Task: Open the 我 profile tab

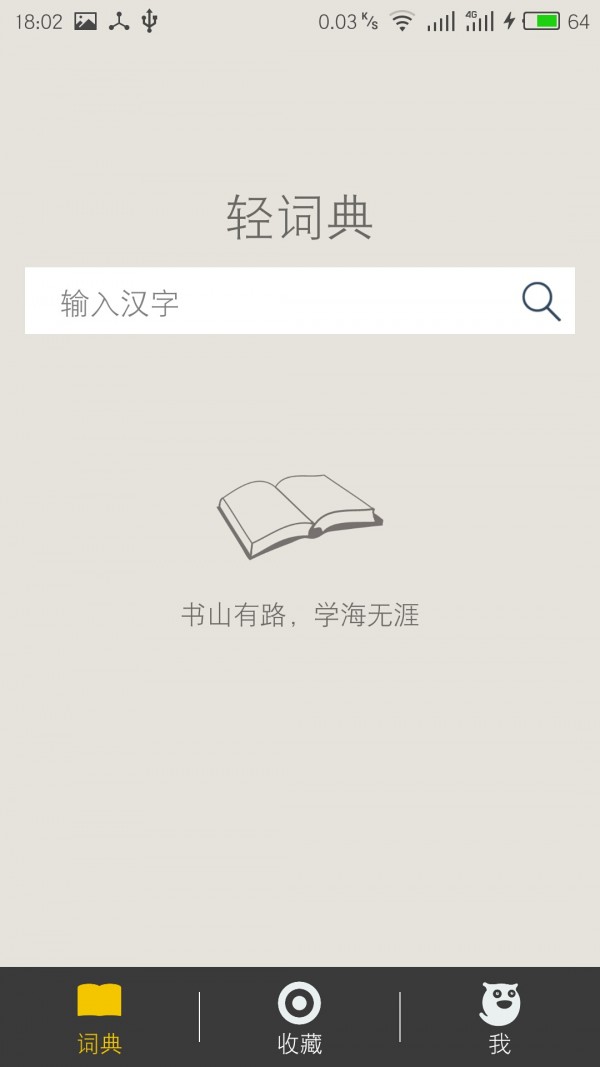Action: [500, 1017]
